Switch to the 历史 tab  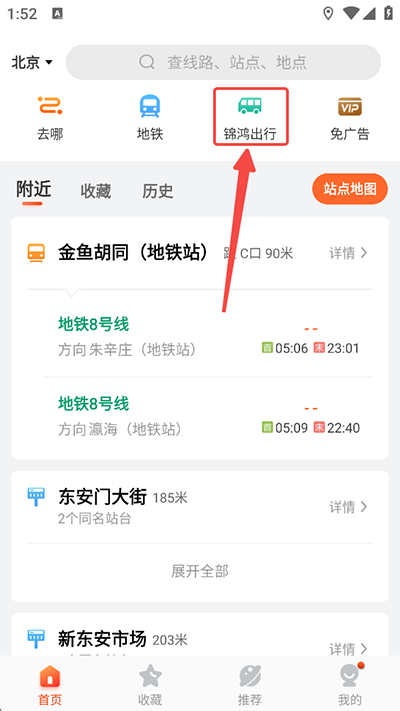click(x=158, y=191)
